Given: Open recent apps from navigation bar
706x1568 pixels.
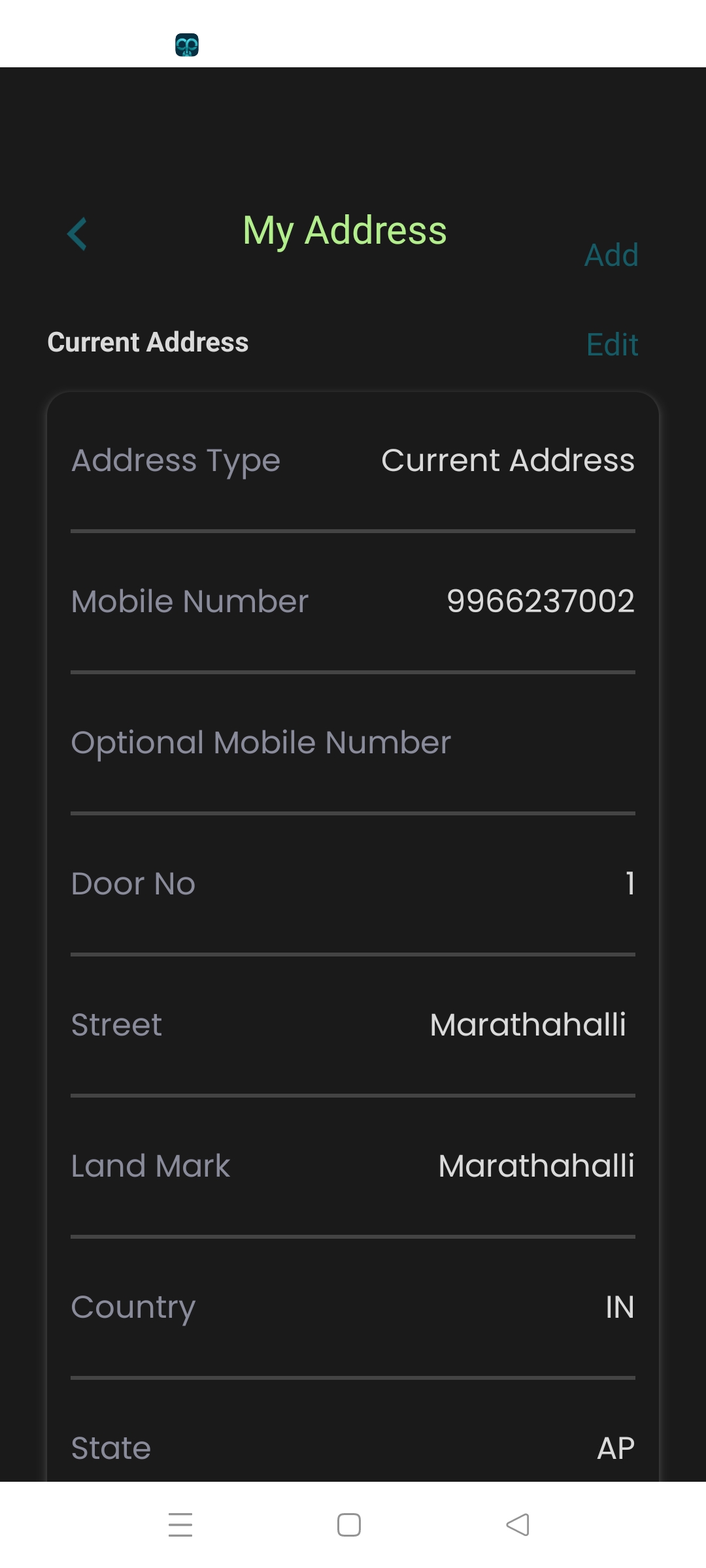Looking at the screenshot, I should [x=180, y=1525].
